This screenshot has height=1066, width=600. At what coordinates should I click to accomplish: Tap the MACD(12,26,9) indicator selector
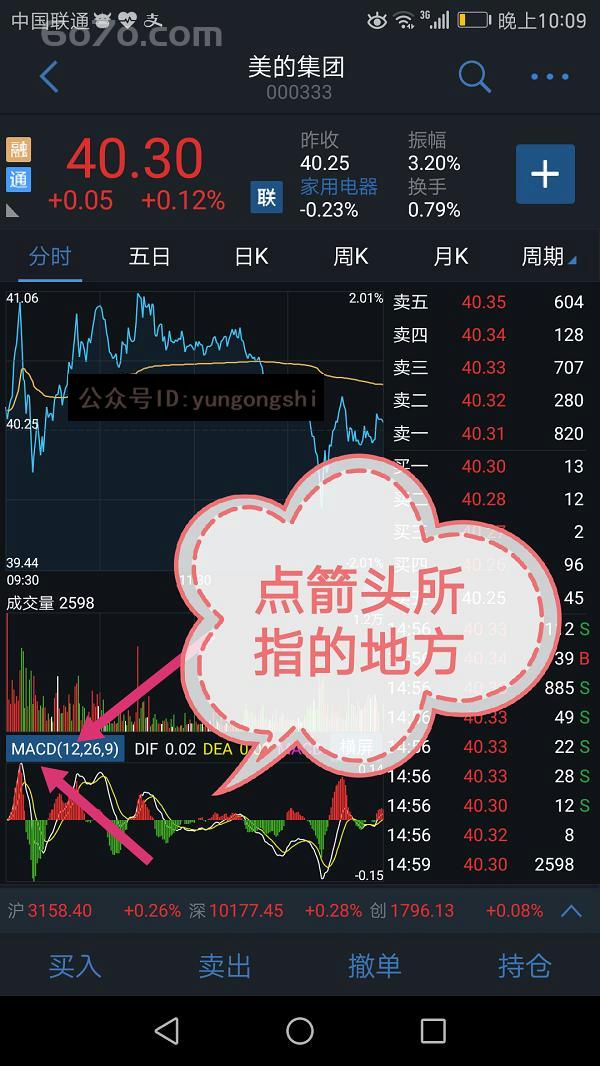coord(65,749)
